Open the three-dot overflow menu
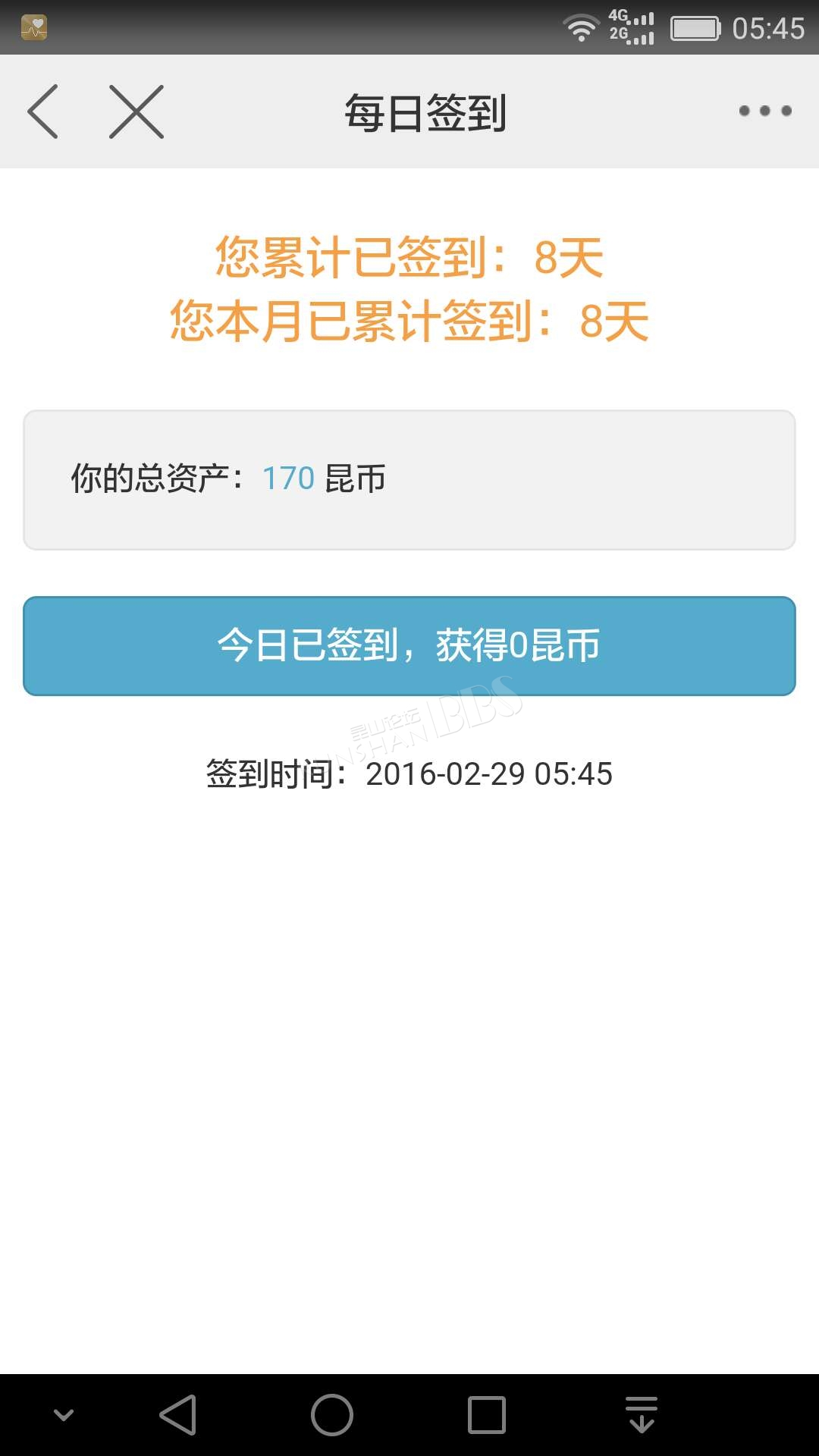This screenshot has width=819, height=1456. coord(765,111)
